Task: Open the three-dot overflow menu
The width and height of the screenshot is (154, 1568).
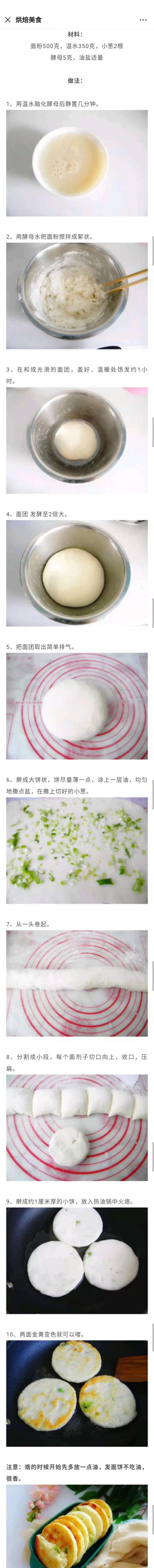Action: click(x=143, y=20)
